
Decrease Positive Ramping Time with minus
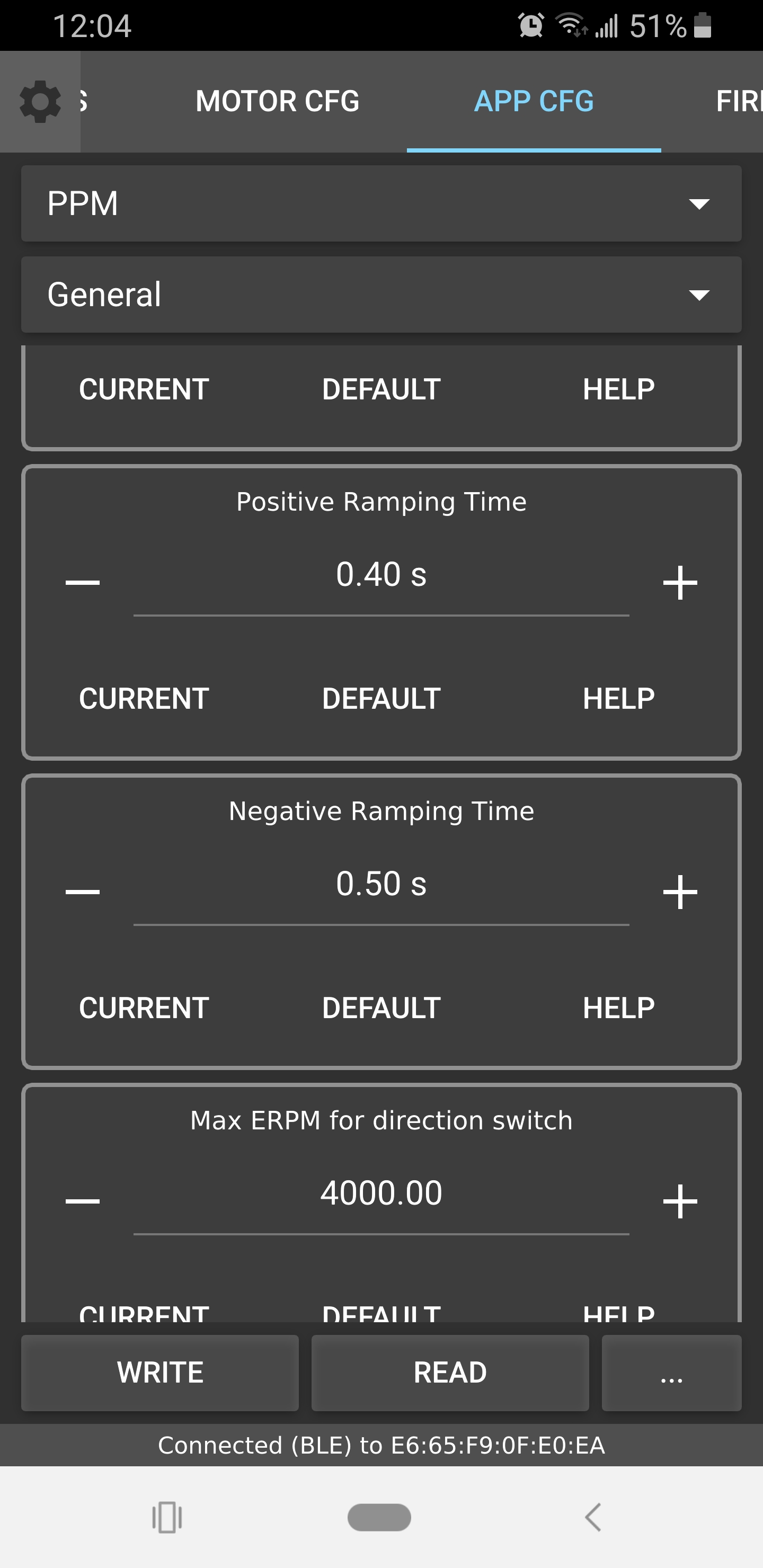tap(83, 583)
